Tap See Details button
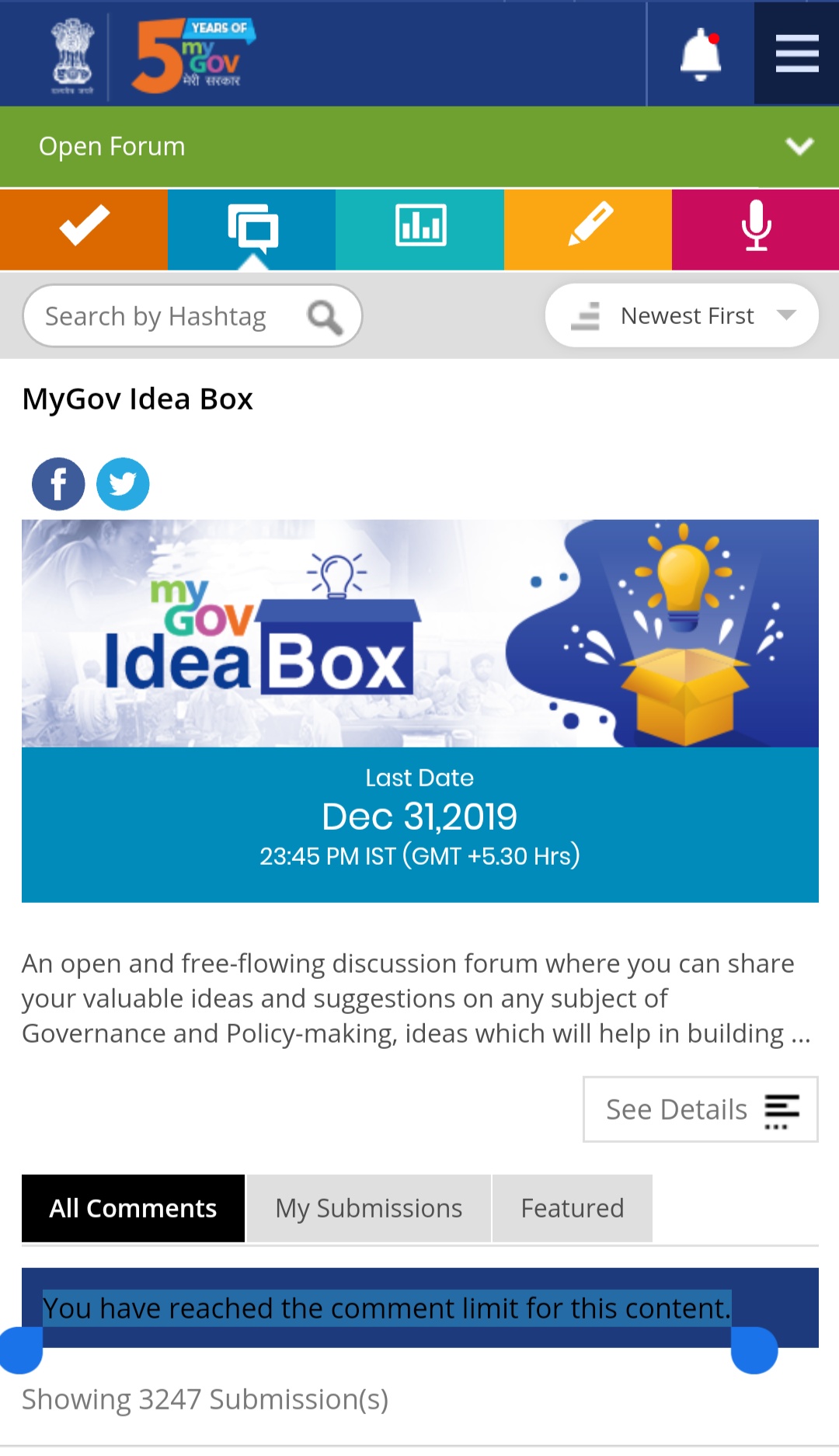Viewport: 839px width, 1456px height. pyautogui.click(x=700, y=1109)
